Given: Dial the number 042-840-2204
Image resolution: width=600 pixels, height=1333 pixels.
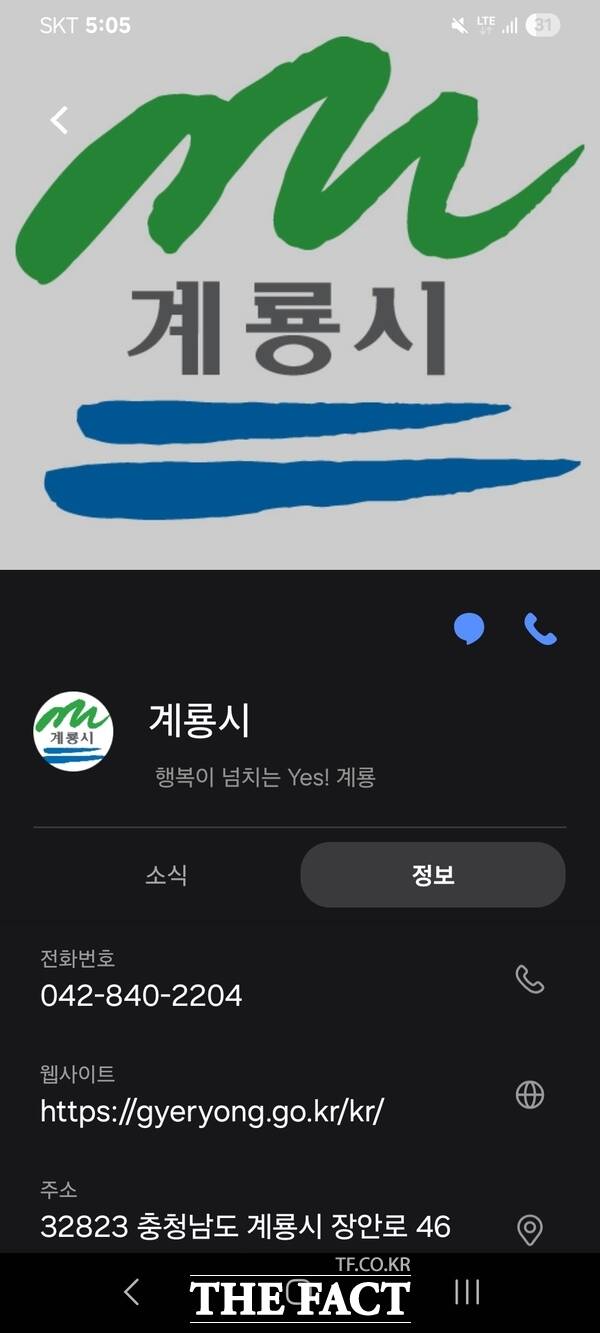Looking at the screenshot, I should point(529,979).
